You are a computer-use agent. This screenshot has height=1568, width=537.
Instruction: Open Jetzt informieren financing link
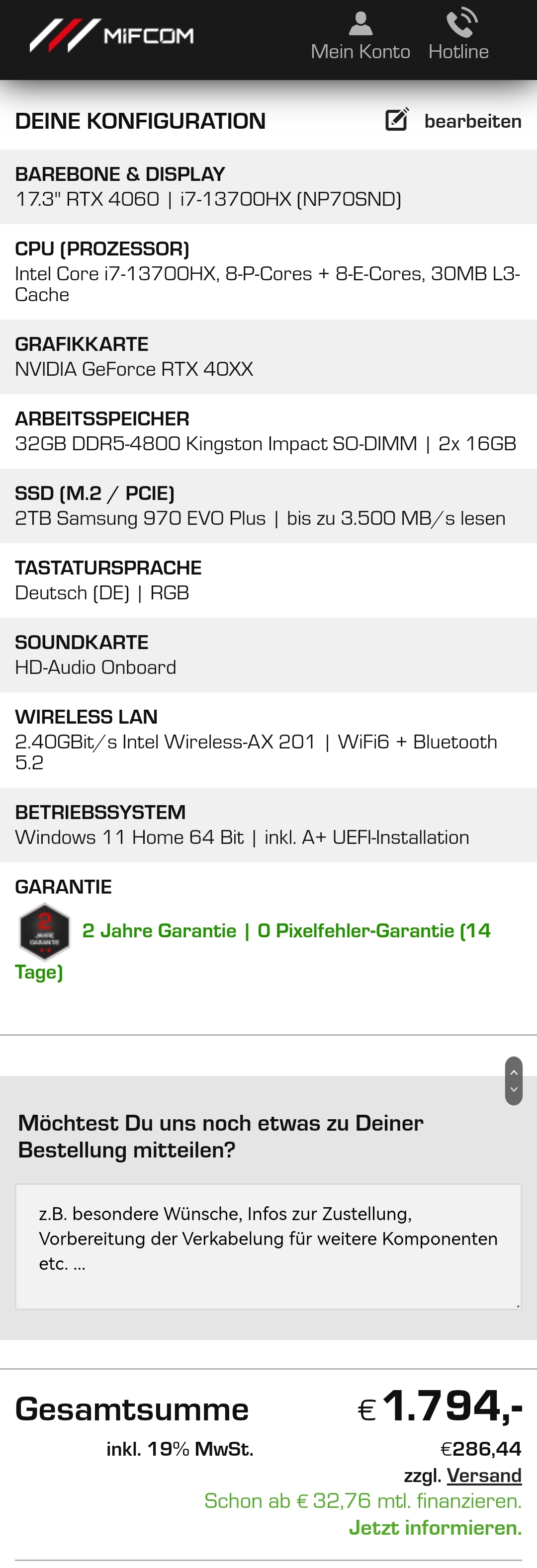[435, 1527]
